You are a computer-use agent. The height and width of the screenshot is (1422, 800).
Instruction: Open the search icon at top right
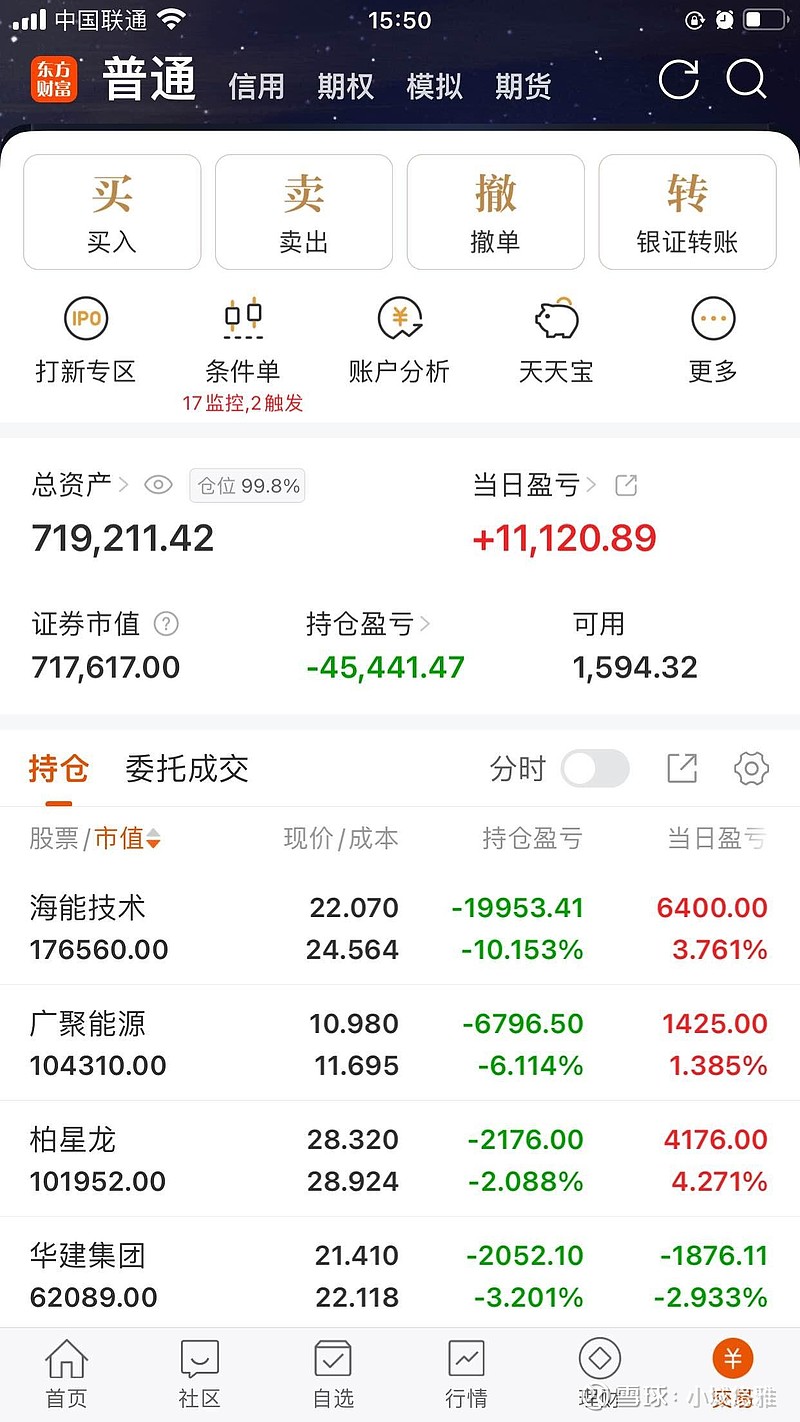click(x=748, y=82)
